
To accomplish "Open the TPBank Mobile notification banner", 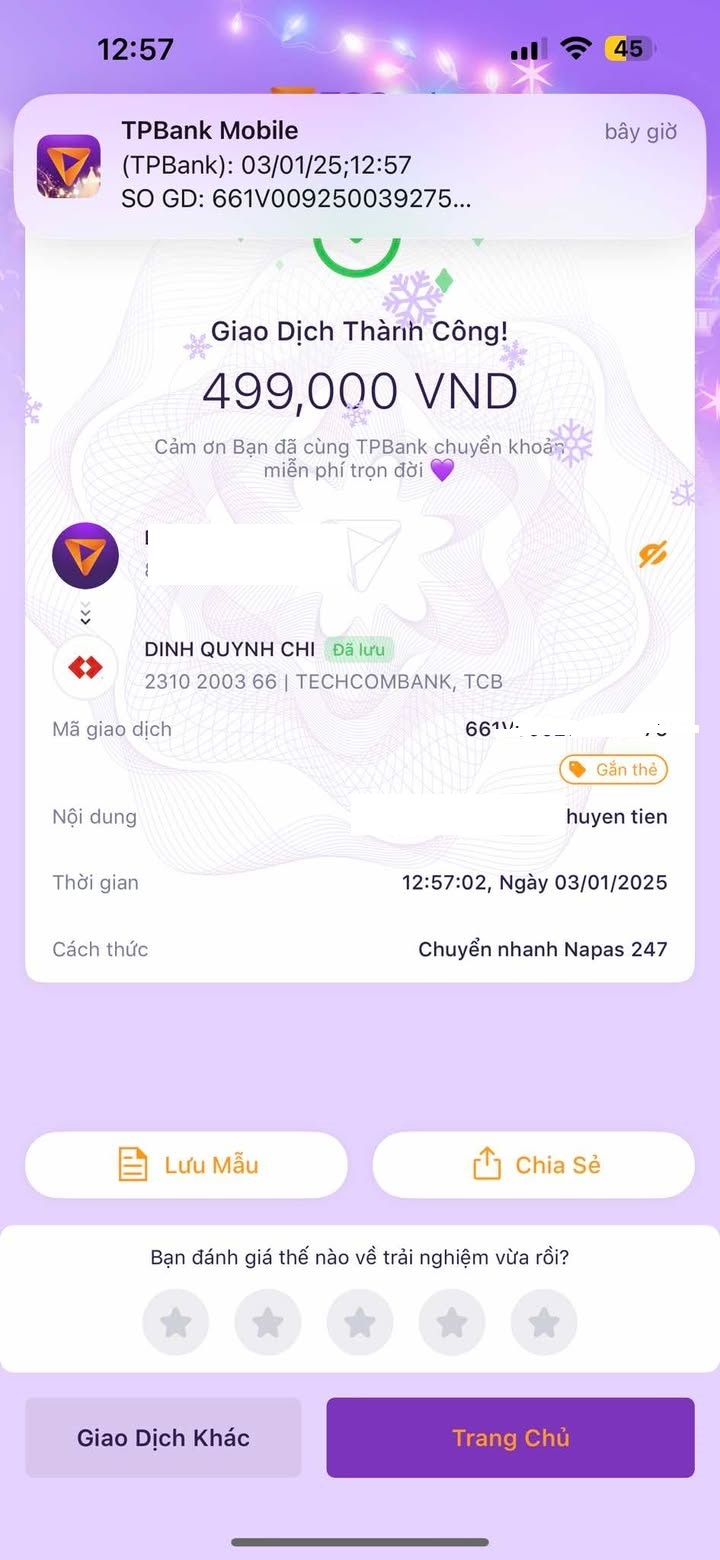I will (359, 165).
